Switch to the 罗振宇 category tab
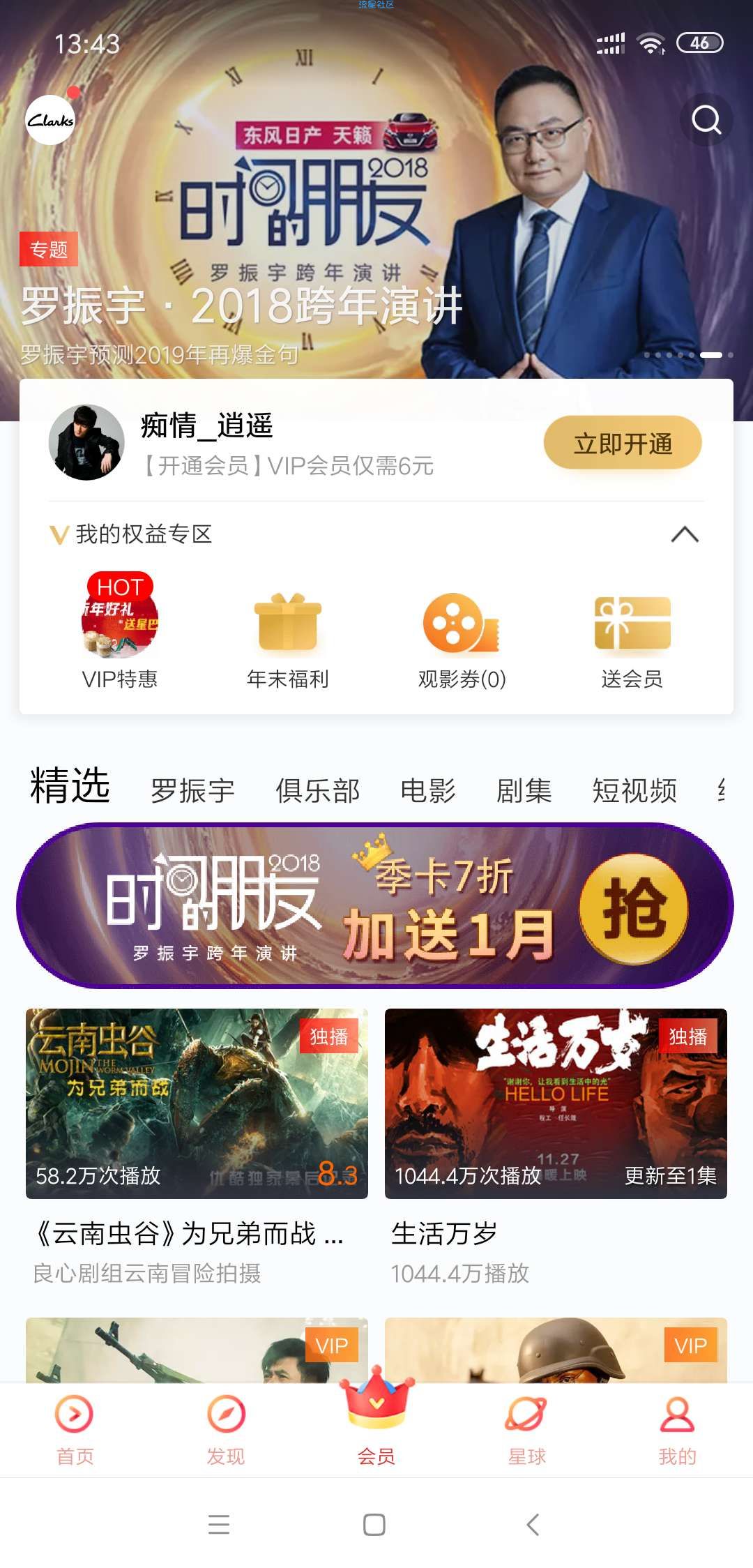 pyautogui.click(x=193, y=790)
